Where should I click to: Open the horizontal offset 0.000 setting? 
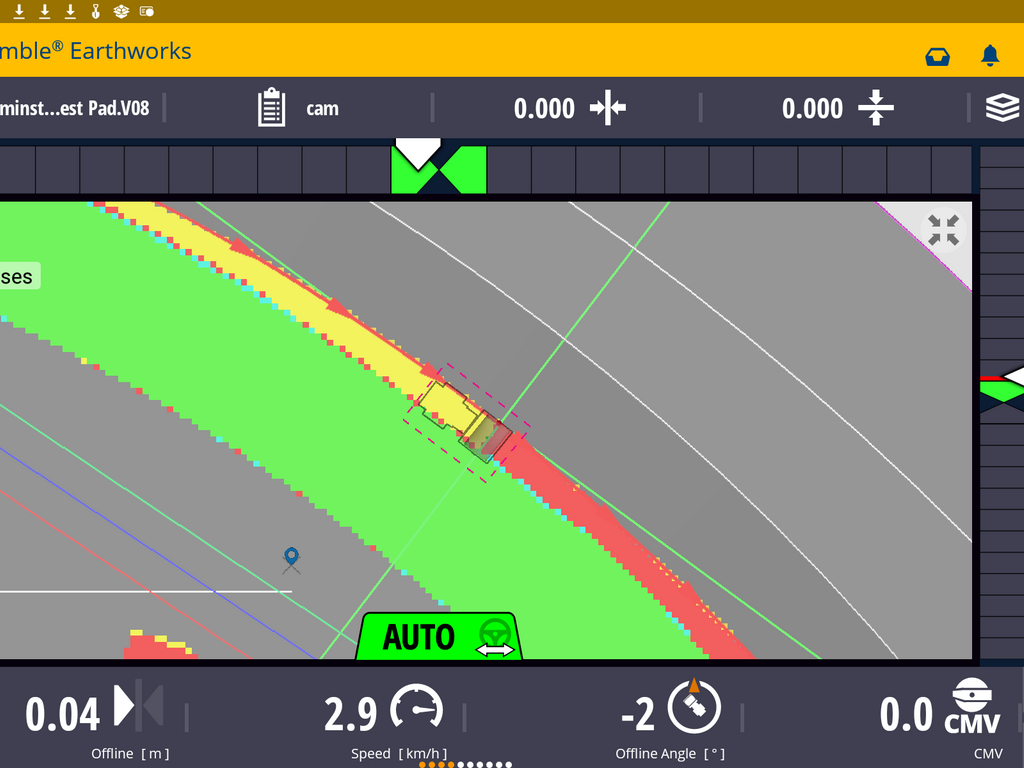pos(568,108)
